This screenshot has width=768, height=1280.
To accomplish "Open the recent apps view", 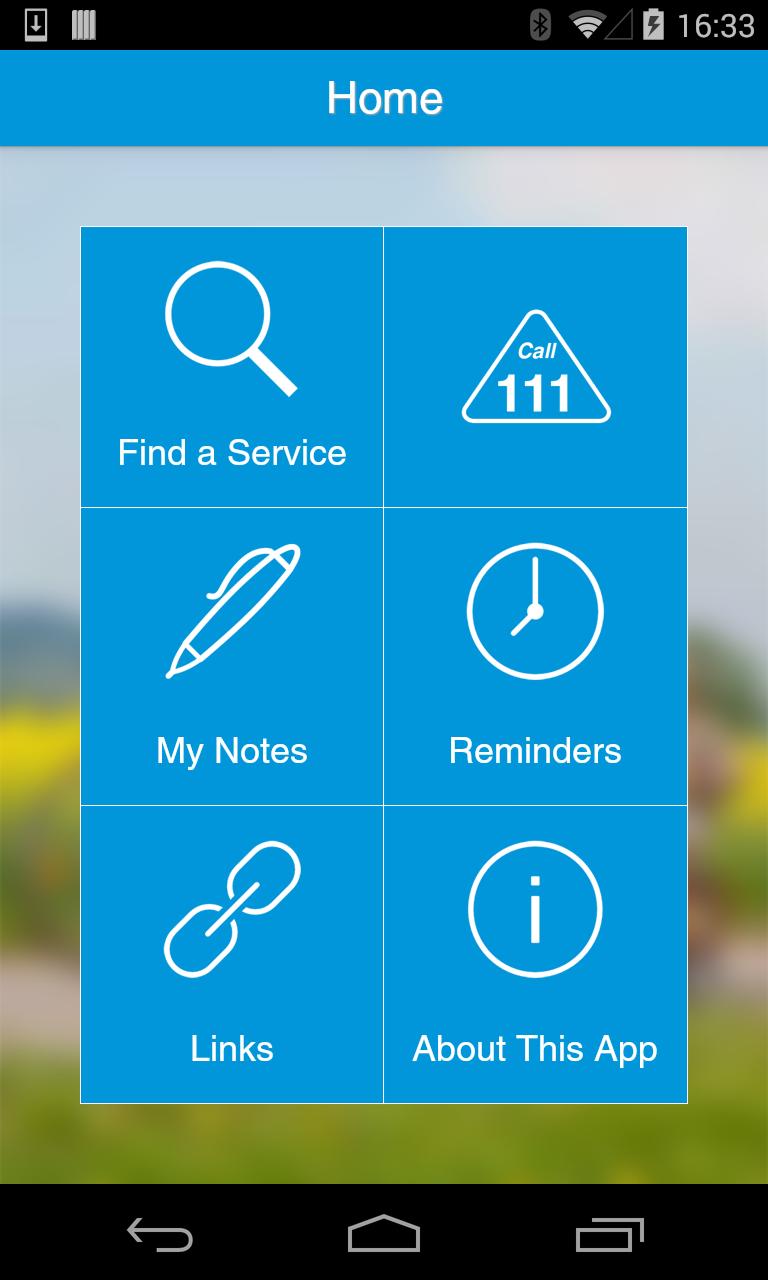I will point(609,1234).
